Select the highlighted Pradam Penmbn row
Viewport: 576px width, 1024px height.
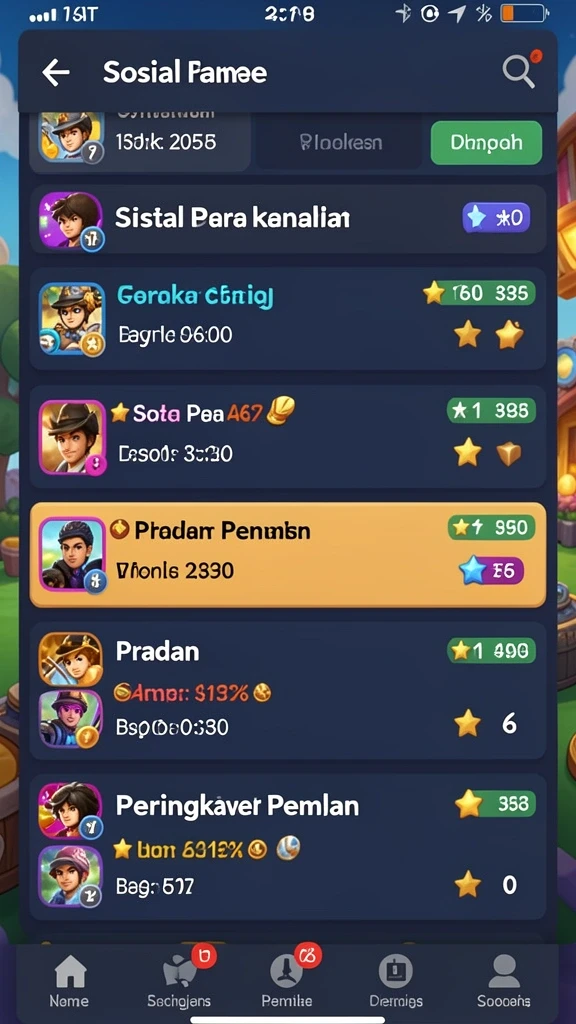click(x=287, y=555)
